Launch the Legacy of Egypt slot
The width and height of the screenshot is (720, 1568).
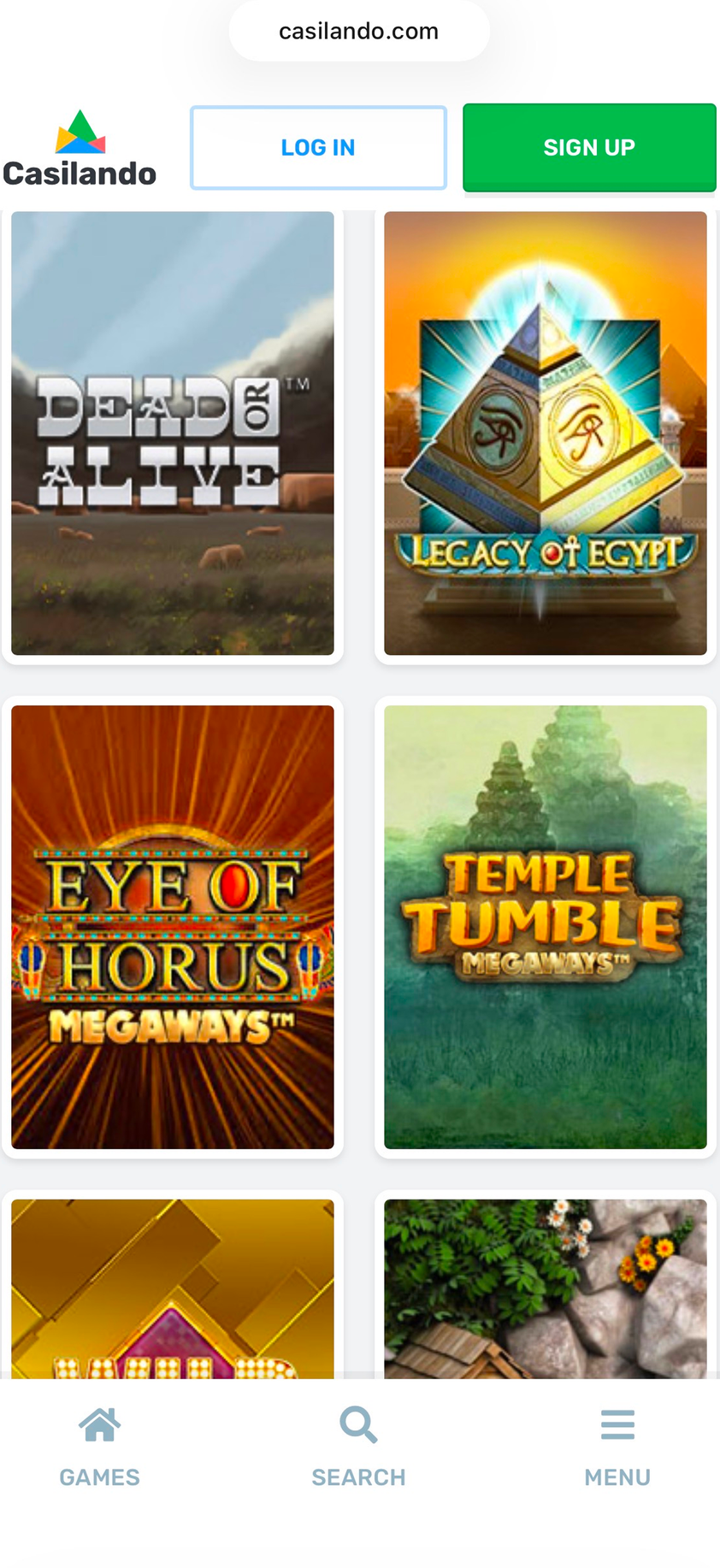pos(545,433)
